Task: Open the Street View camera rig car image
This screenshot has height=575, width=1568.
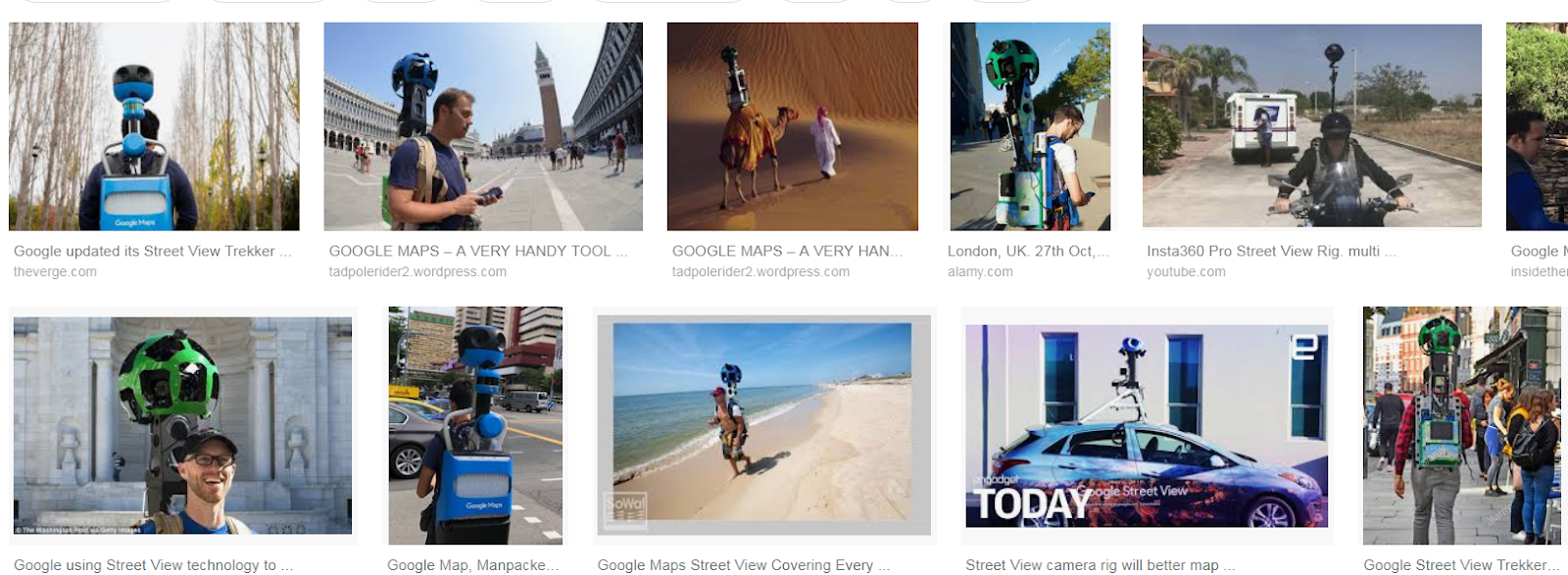Action: (x=1147, y=425)
